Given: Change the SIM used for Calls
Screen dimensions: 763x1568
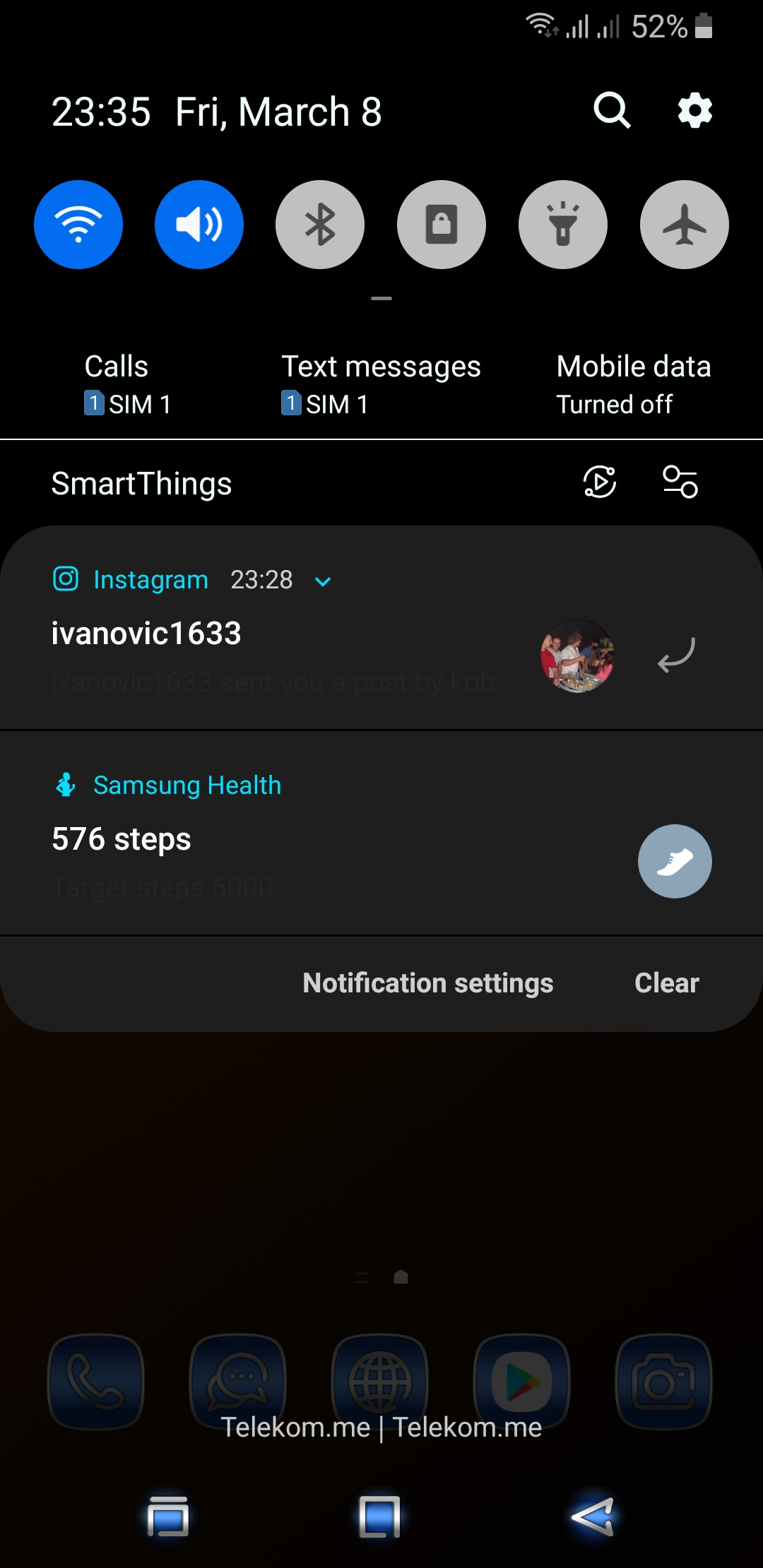Looking at the screenshot, I should coord(127,385).
